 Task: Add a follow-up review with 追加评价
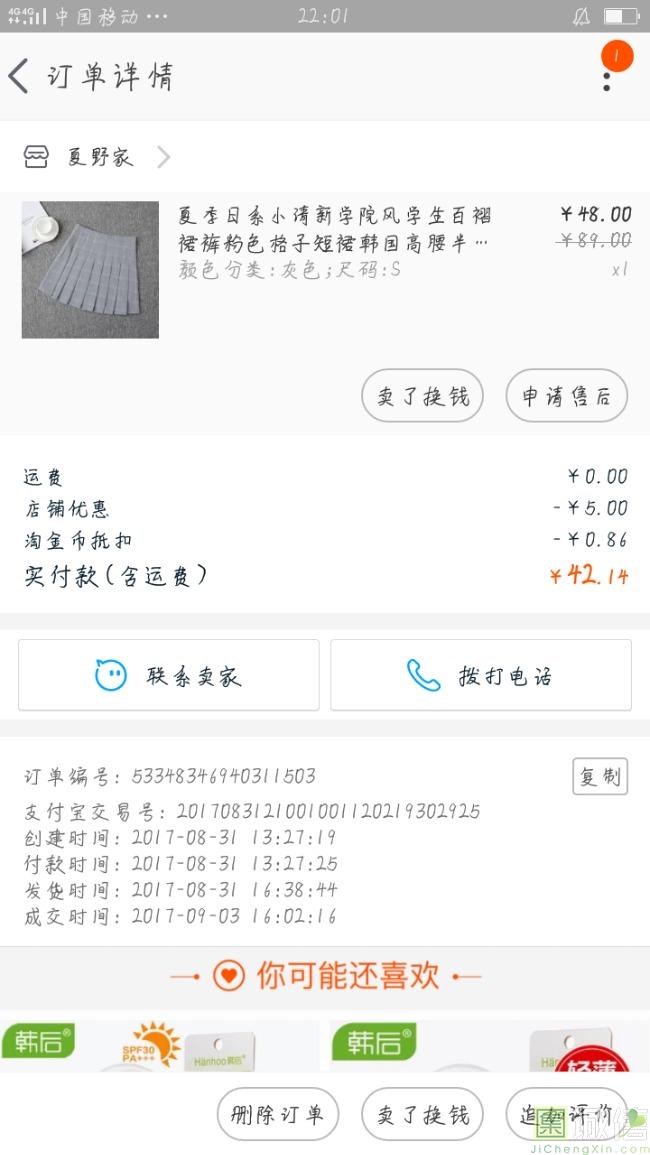tap(567, 1114)
